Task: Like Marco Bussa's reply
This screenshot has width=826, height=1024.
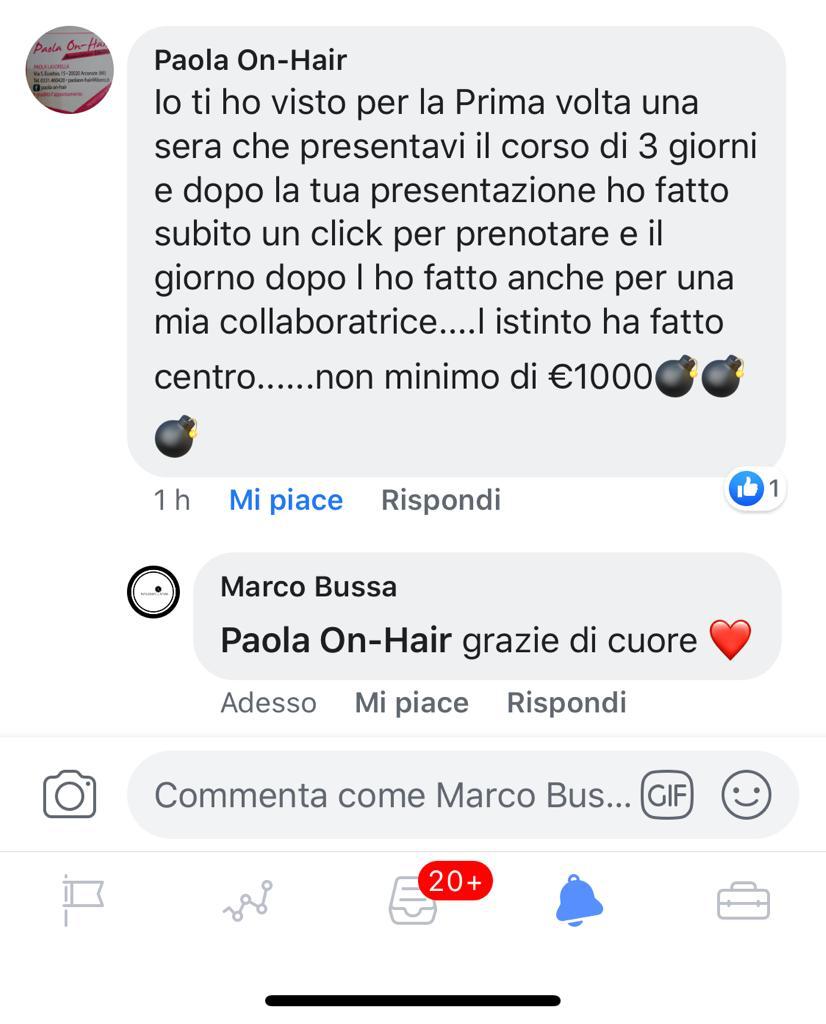Action: (x=411, y=703)
